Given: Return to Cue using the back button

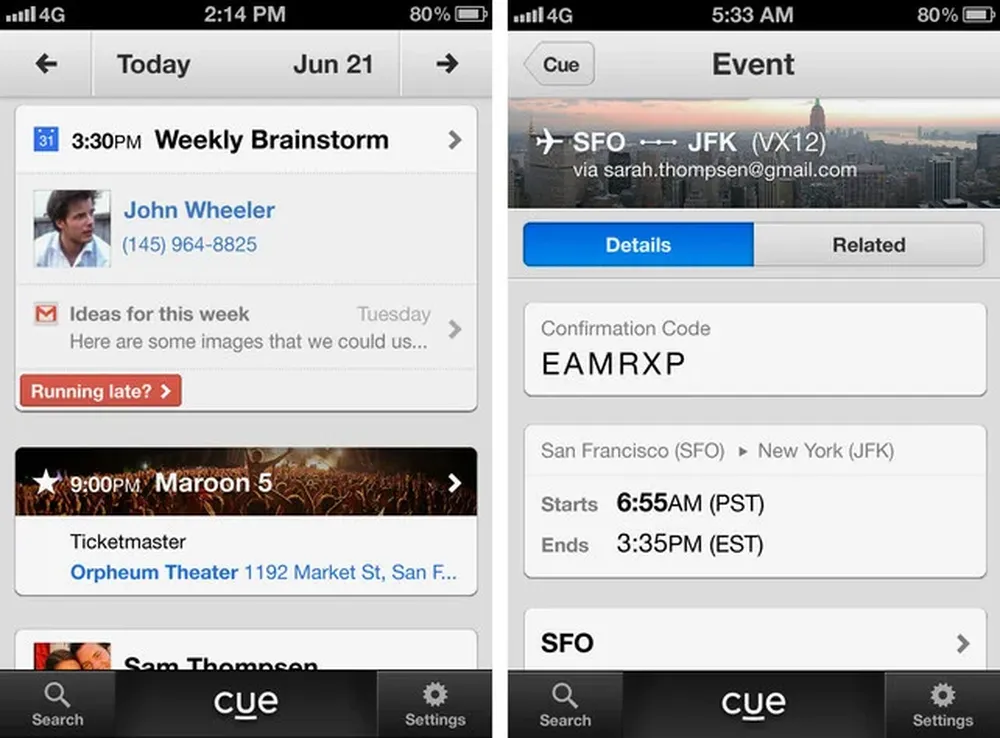Looking at the screenshot, I should (x=559, y=65).
